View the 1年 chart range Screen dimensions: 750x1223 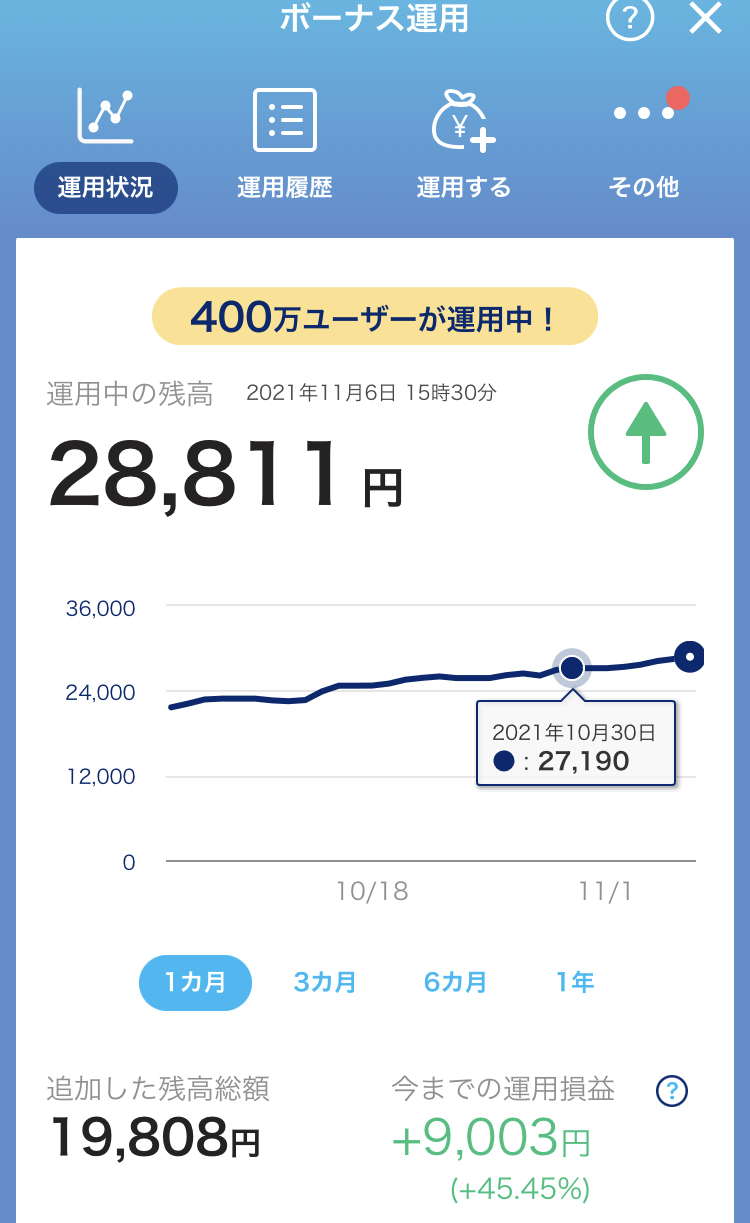tap(575, 982)
